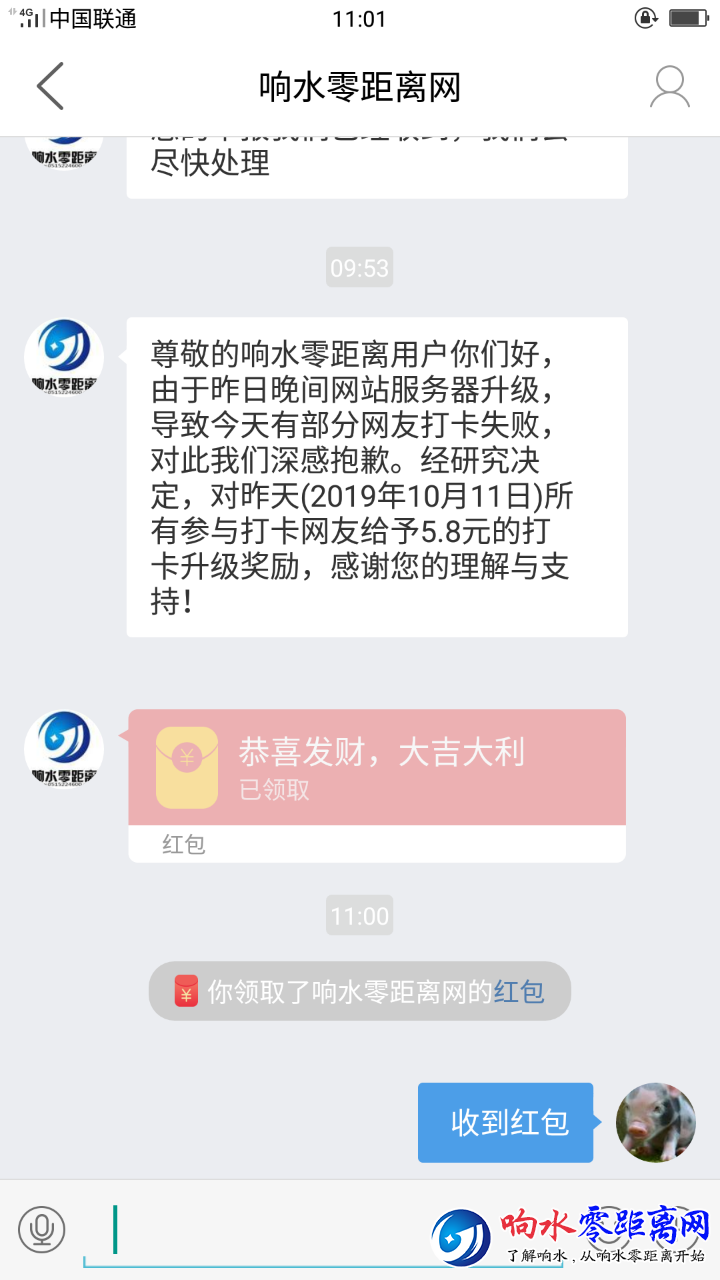Open the contact profile icon
This screenshot has width=720, height=1280.
coord(669,87)
